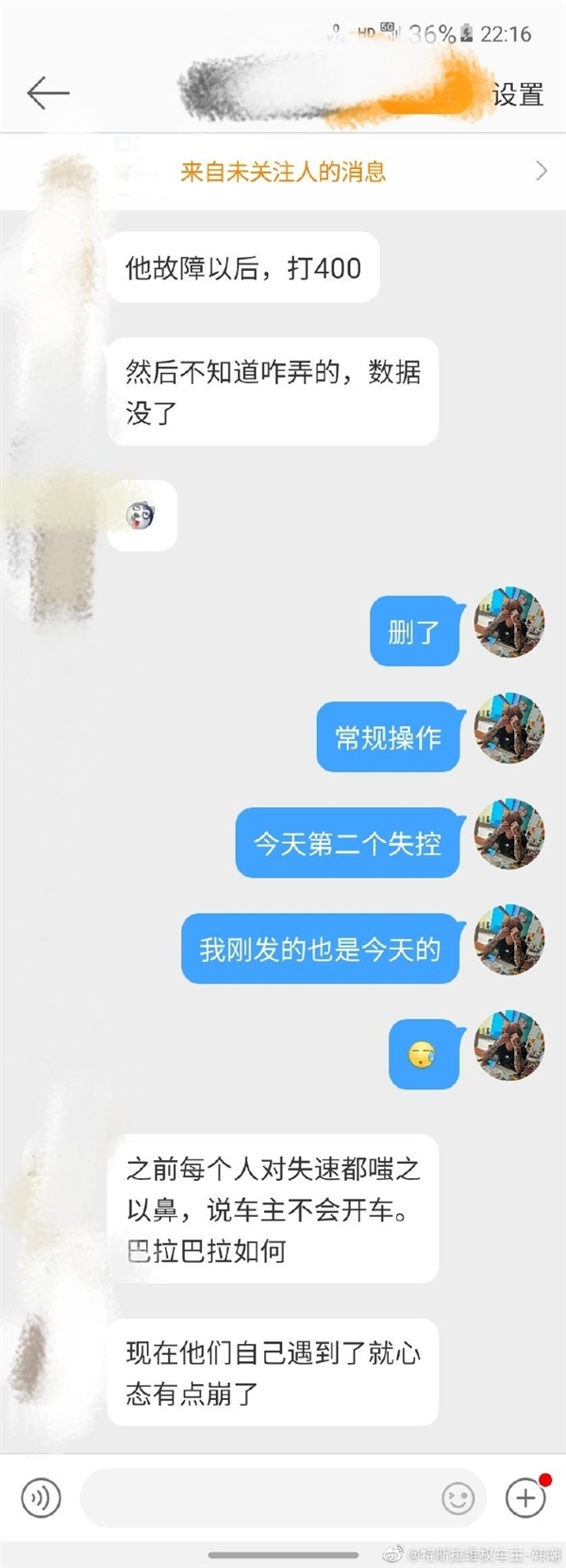
Task: Open the 来自未关注人的消息 banner
Action: (x=283, y=172)
